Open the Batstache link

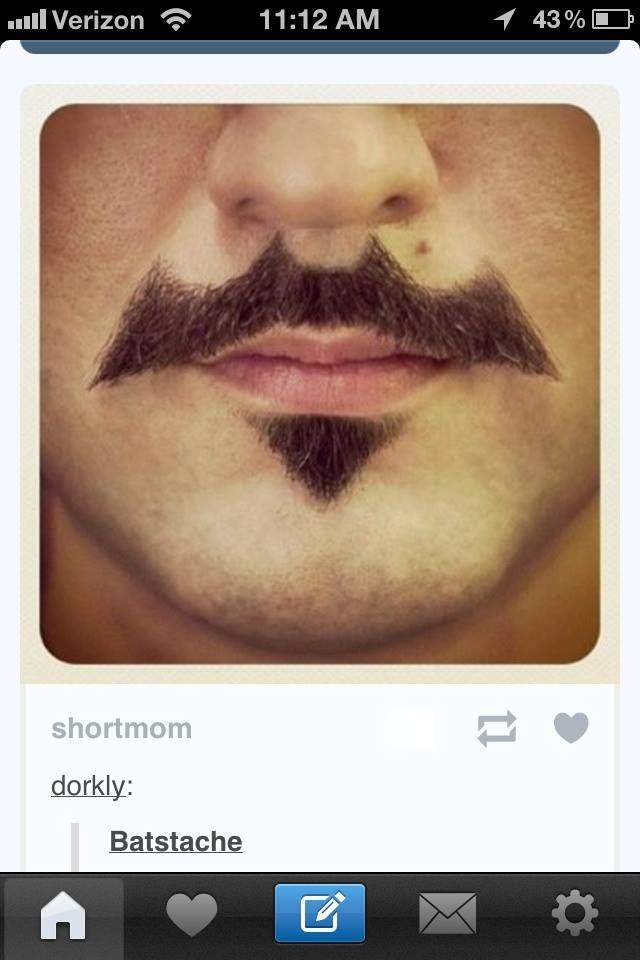(x=176, y=841)
